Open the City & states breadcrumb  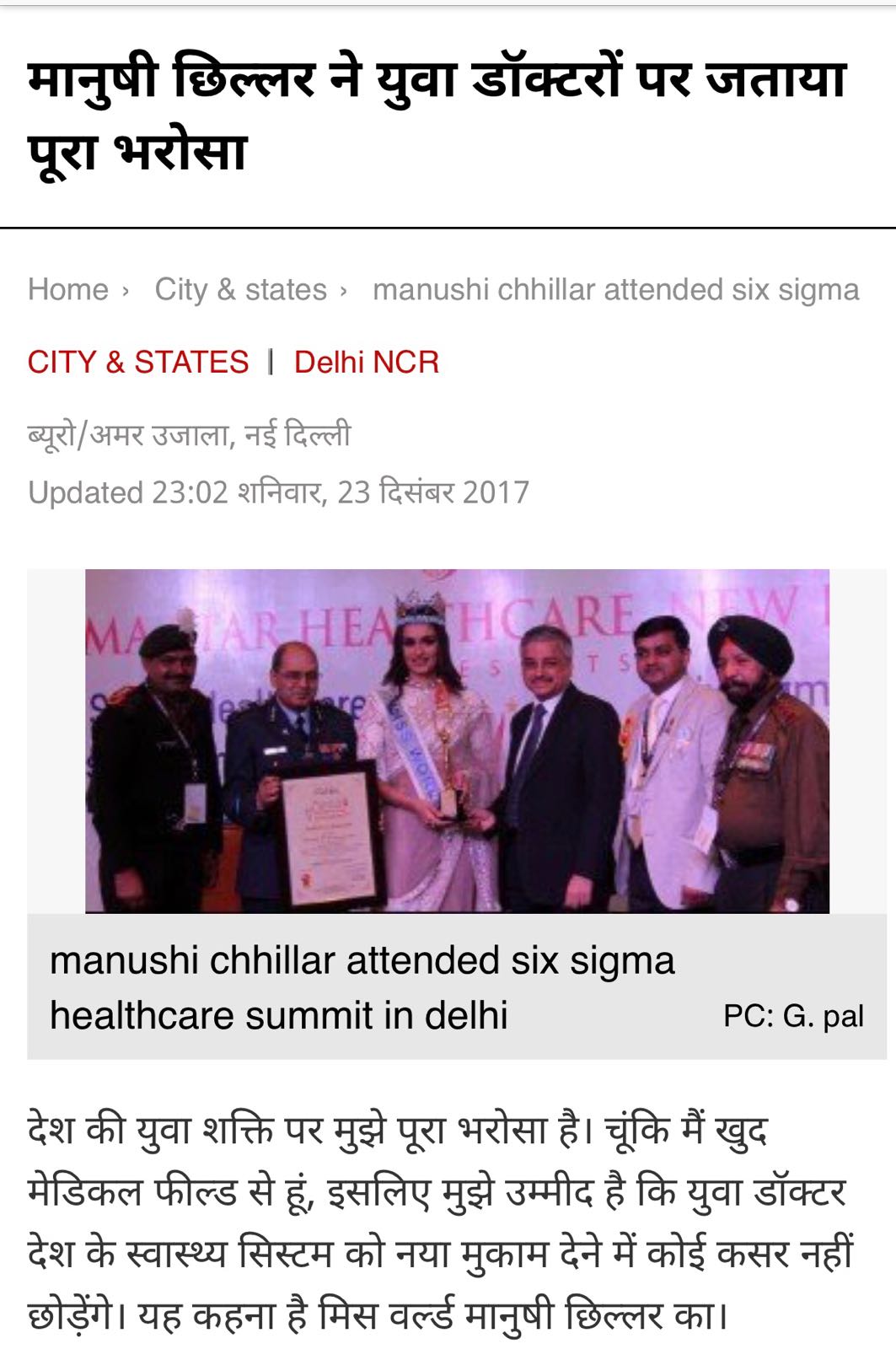240,289
